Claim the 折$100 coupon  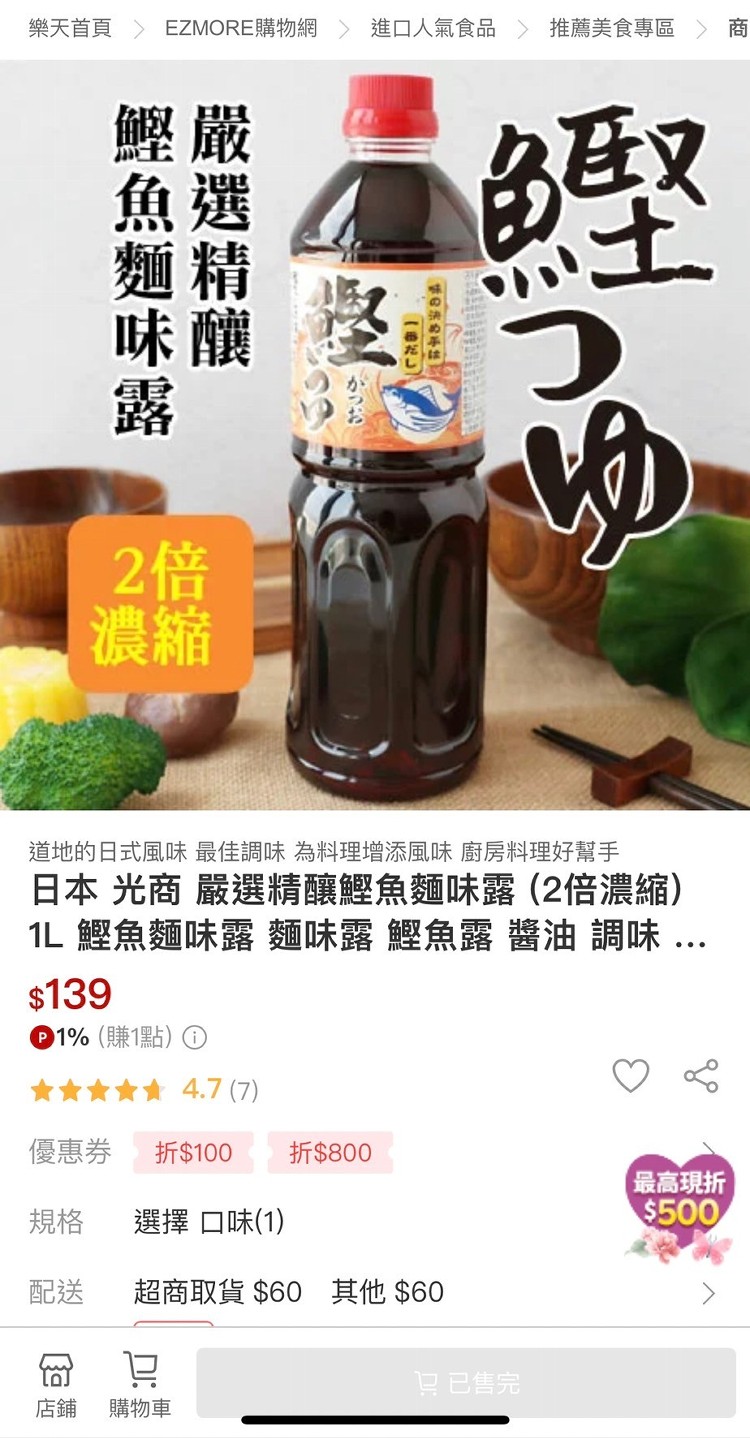[x=193, y=1152]
